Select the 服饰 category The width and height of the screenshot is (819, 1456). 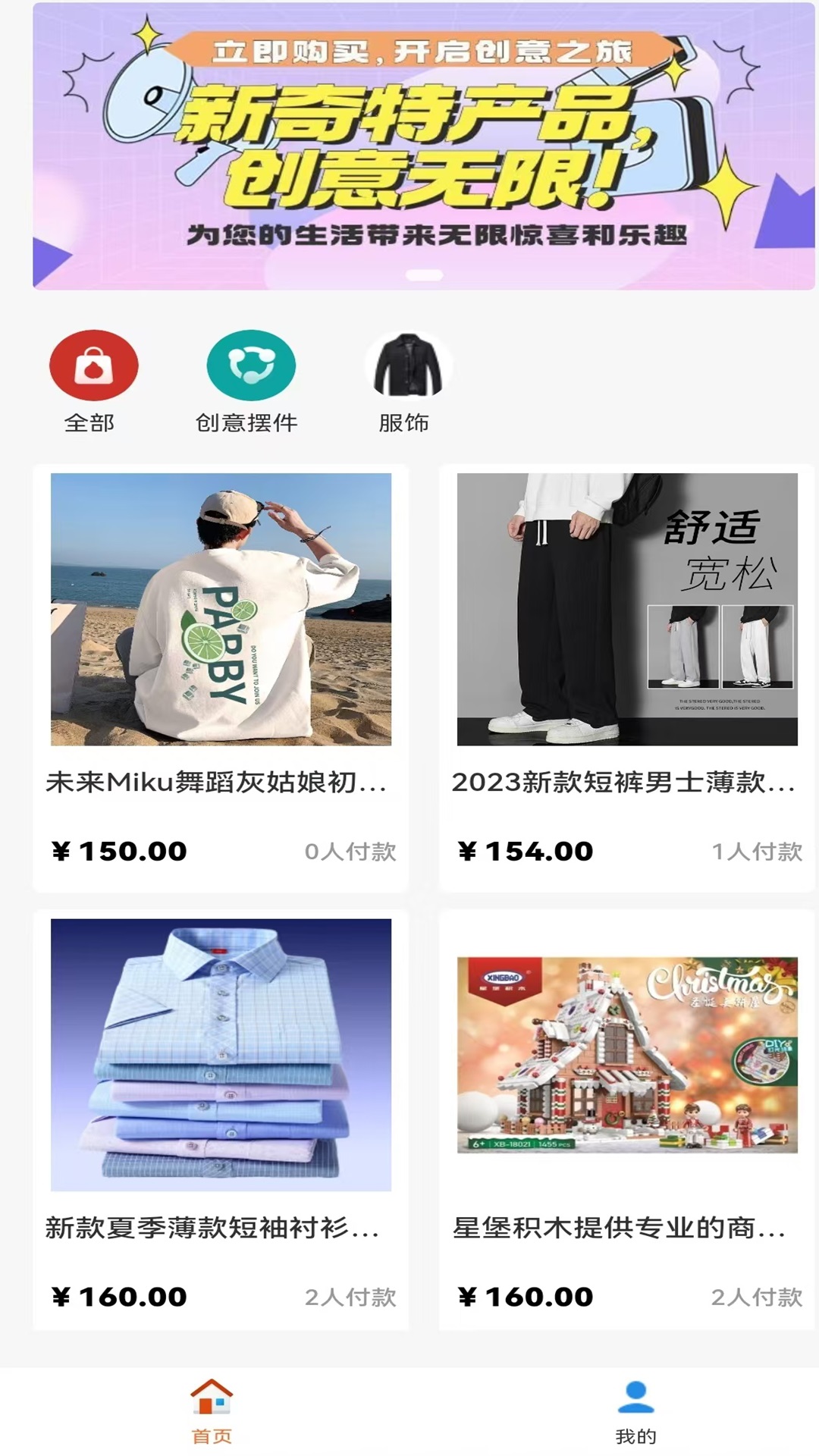click(x=407, y=381)
